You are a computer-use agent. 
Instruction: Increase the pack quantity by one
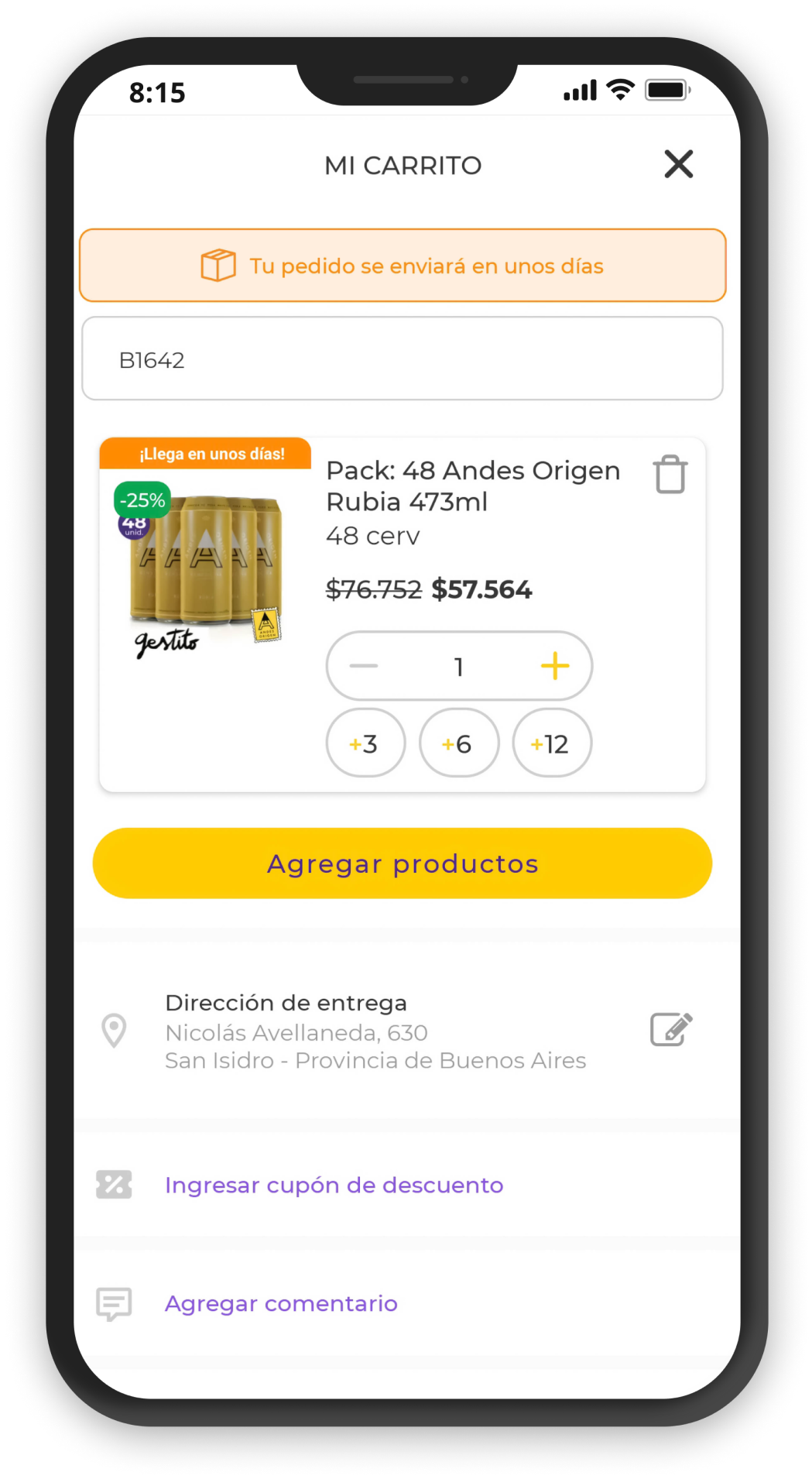tap(554, 666)
